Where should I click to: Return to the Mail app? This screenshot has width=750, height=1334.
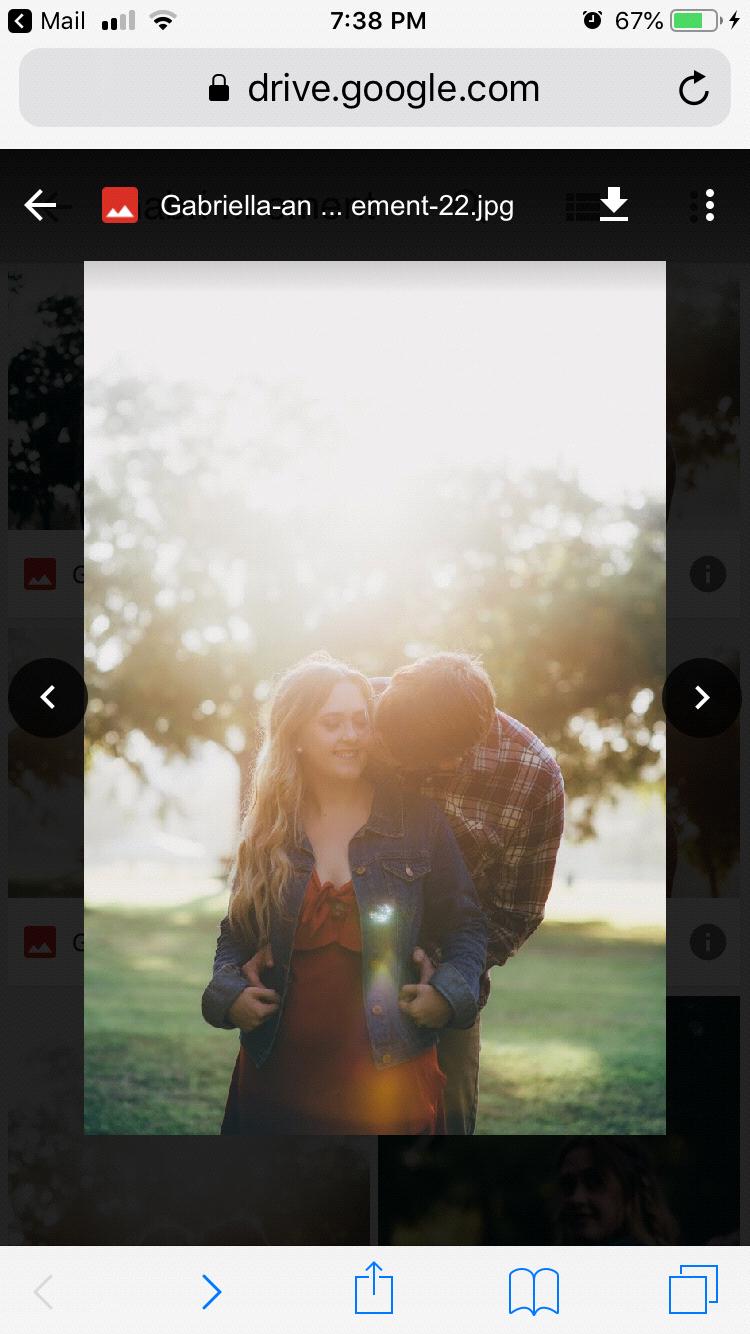(x=47, y=20)
